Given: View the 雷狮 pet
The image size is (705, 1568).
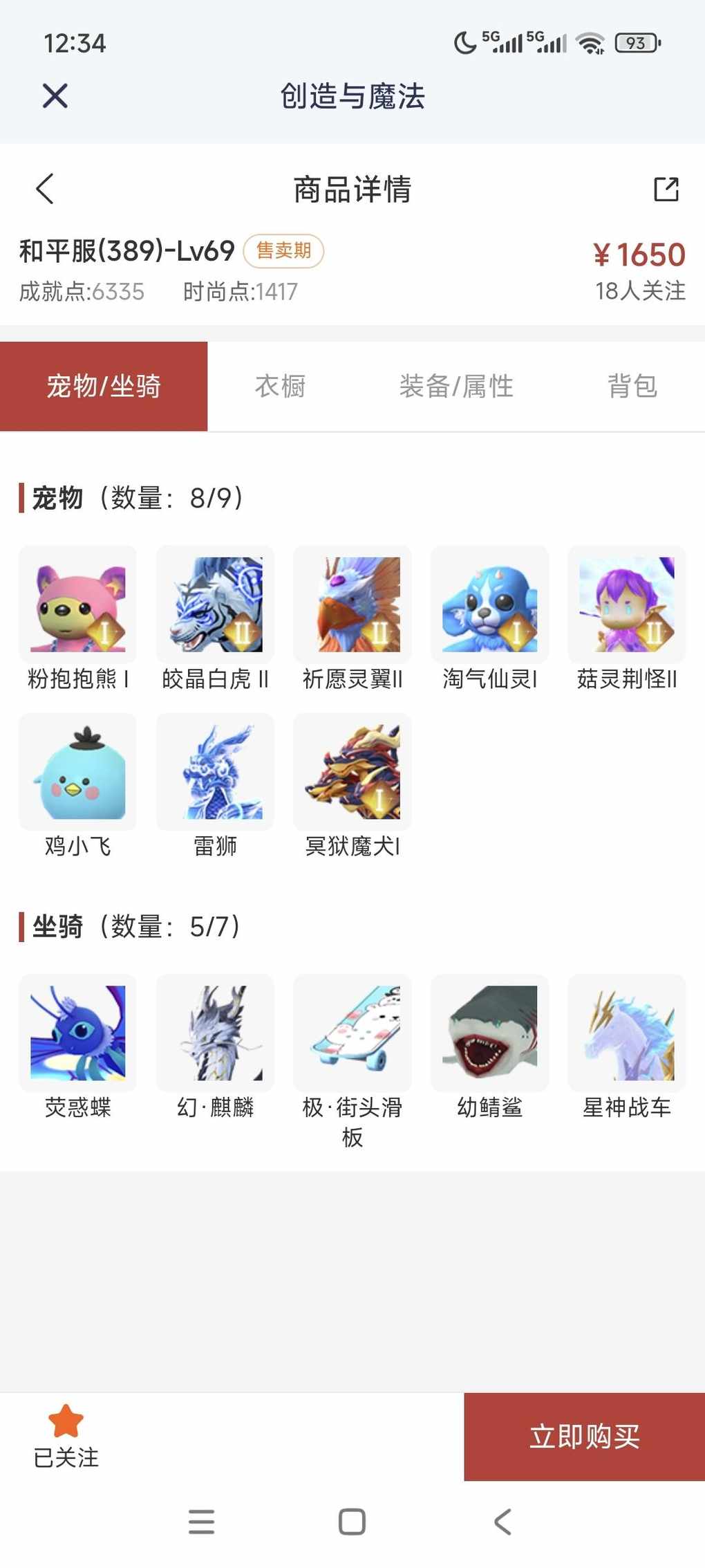Looking at the screenshot, I should tap(215, 772).
